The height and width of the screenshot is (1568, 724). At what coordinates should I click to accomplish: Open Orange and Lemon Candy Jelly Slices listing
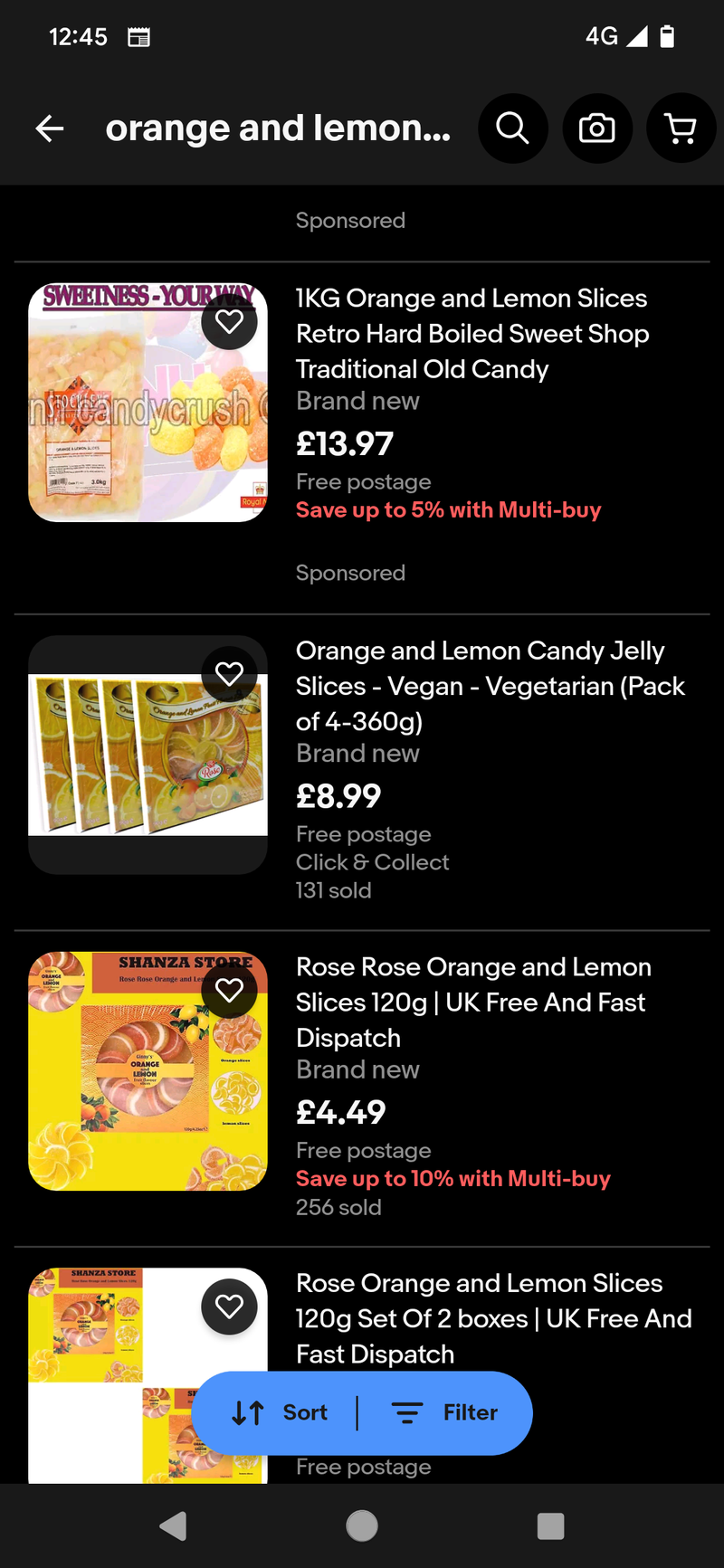489,685
